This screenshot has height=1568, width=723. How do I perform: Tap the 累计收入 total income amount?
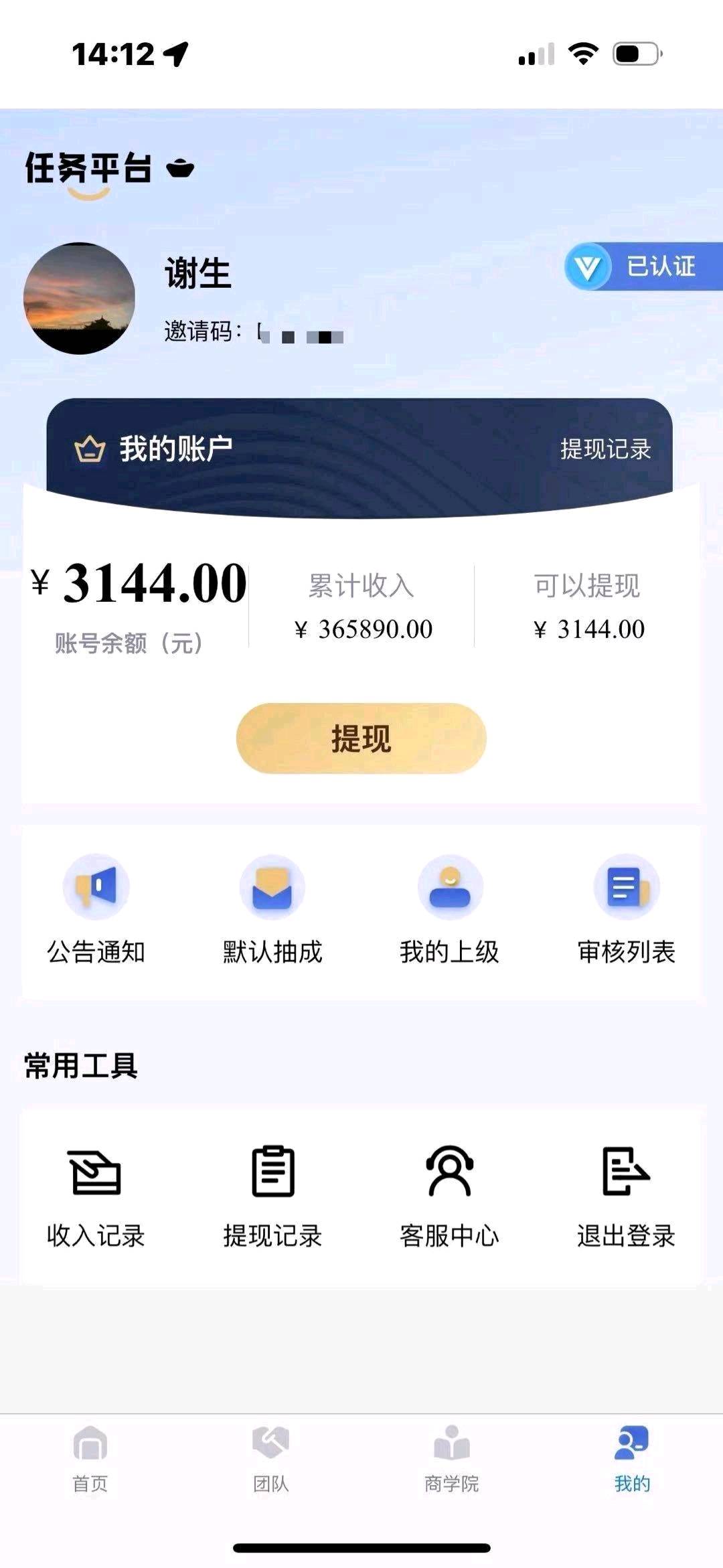pos(365,628)
